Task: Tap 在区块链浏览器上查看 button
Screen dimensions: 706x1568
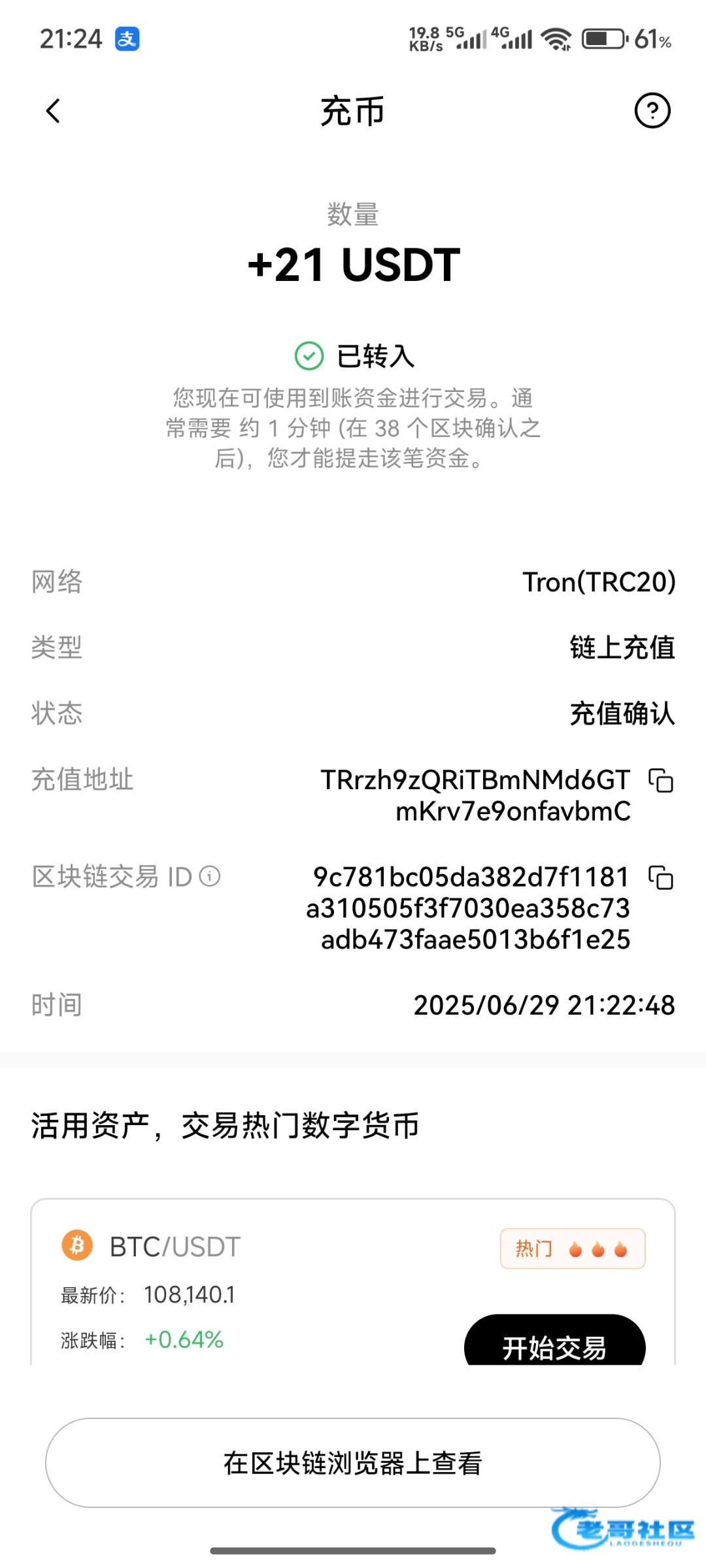Action: point(353,1463)
